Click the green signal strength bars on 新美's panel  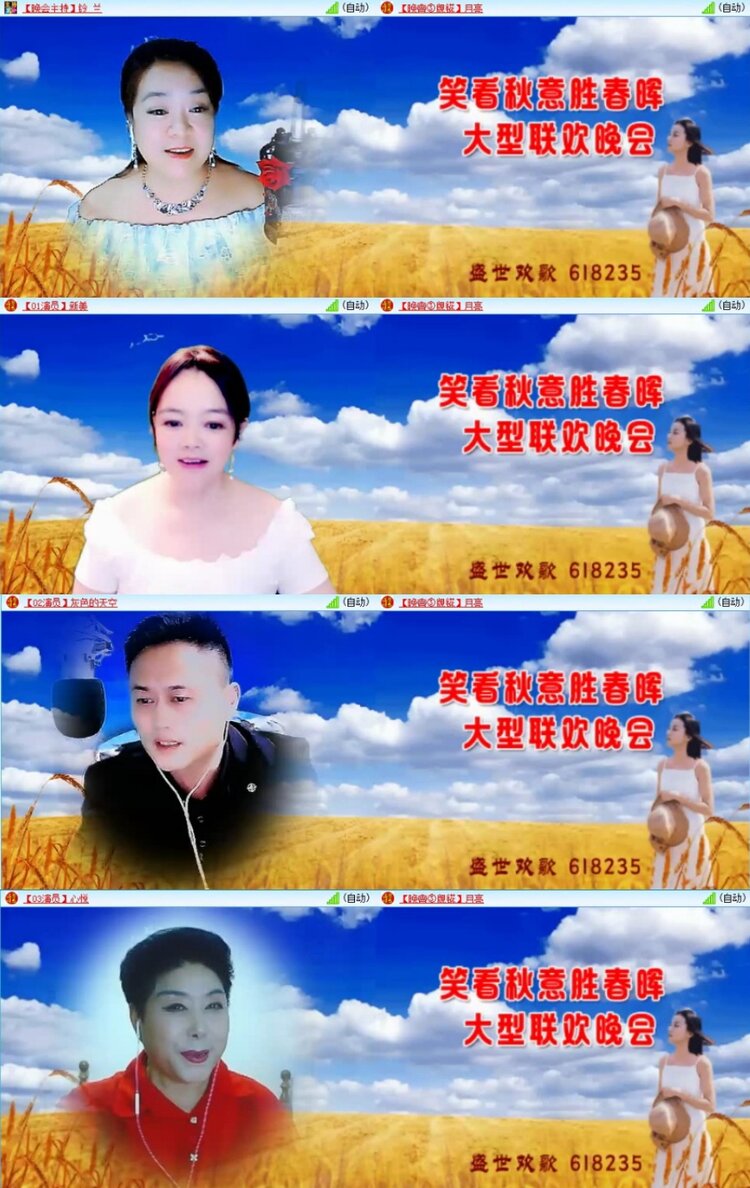click(x=330, y=307)
